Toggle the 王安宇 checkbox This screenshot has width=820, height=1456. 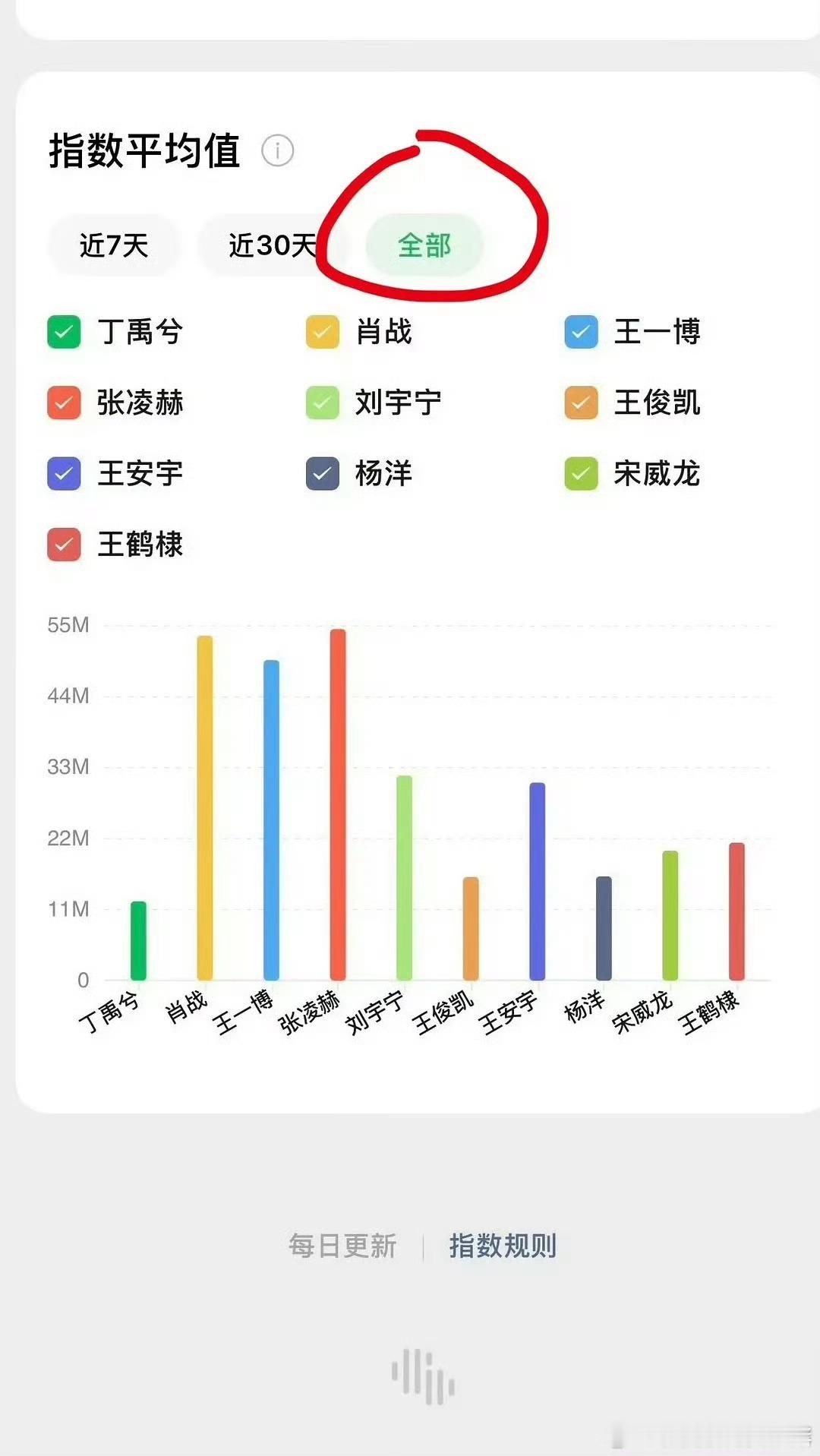[64, 474]
